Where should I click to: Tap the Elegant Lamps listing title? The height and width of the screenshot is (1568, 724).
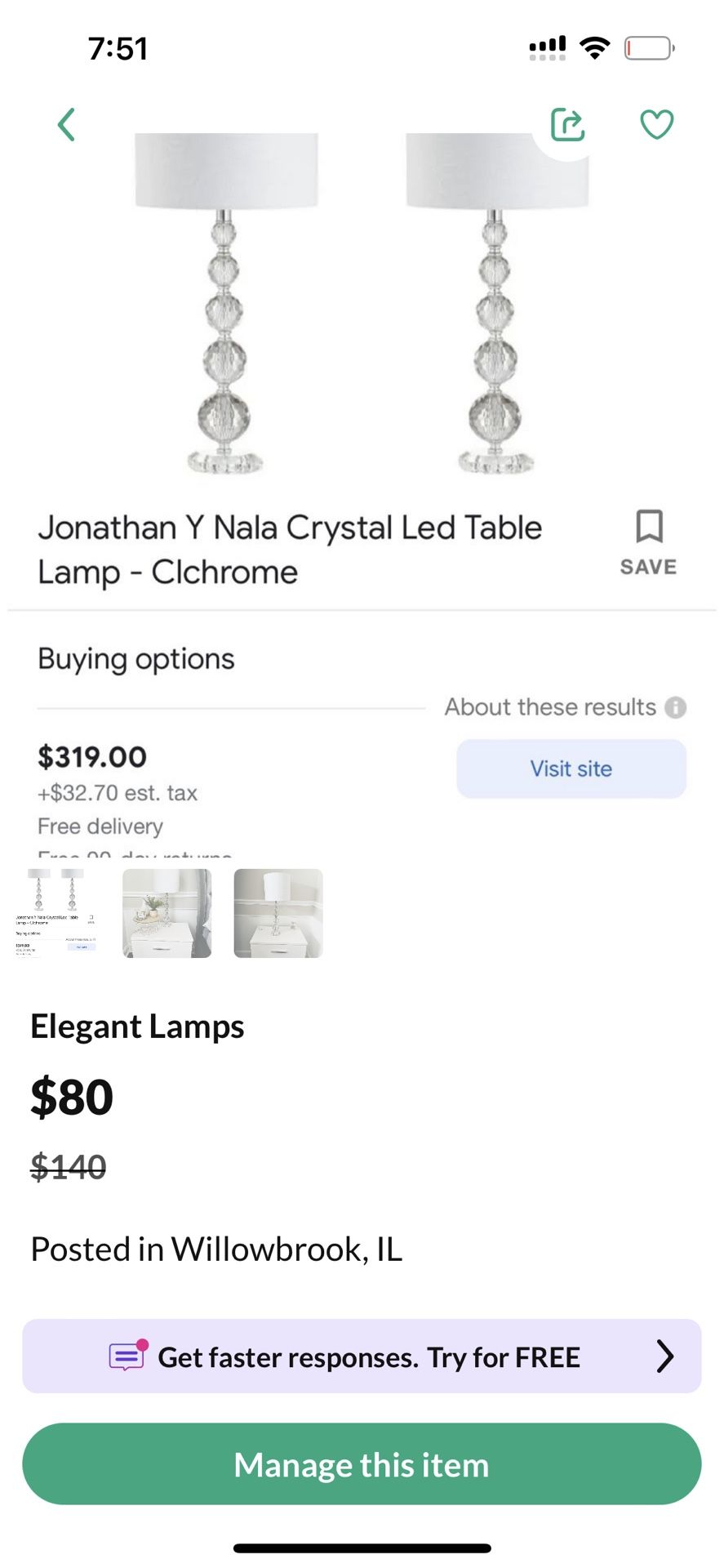[x=137, y=1026]
